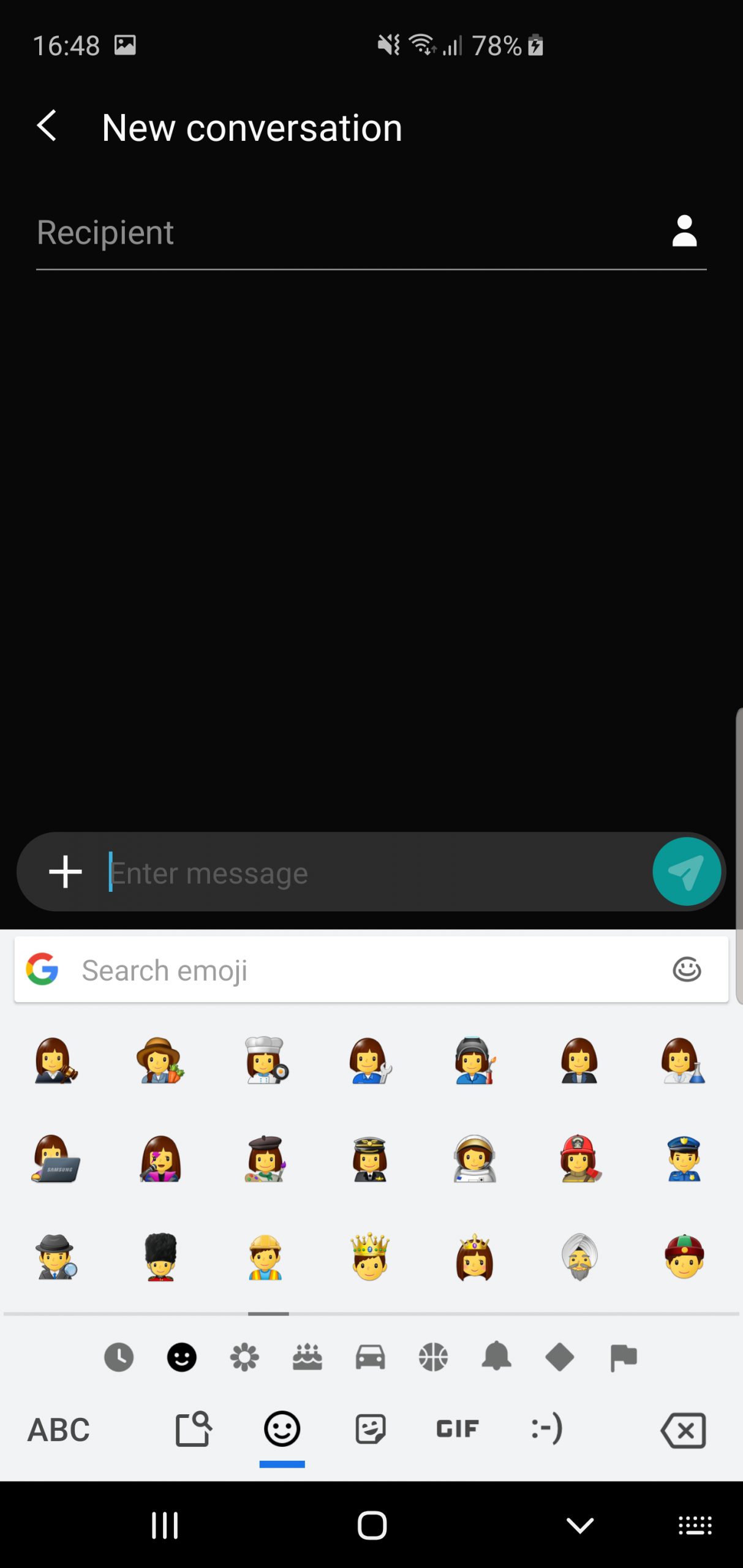Go back from New conversation
Screen dimensions: 743x1568
(47, 126)
